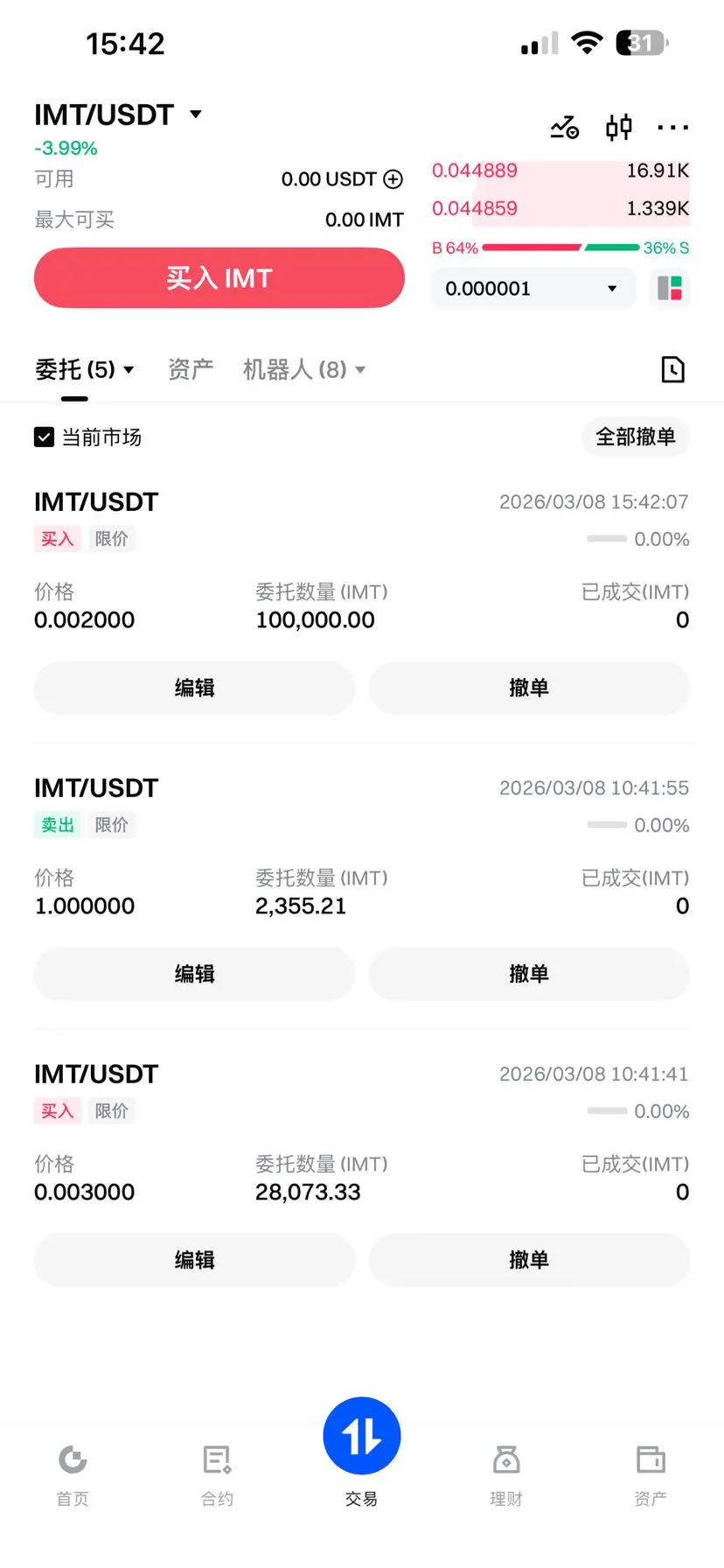Open the order history icon
Image resolution: width=724 pixels, height=1568 pixels.
coord(672,369)
